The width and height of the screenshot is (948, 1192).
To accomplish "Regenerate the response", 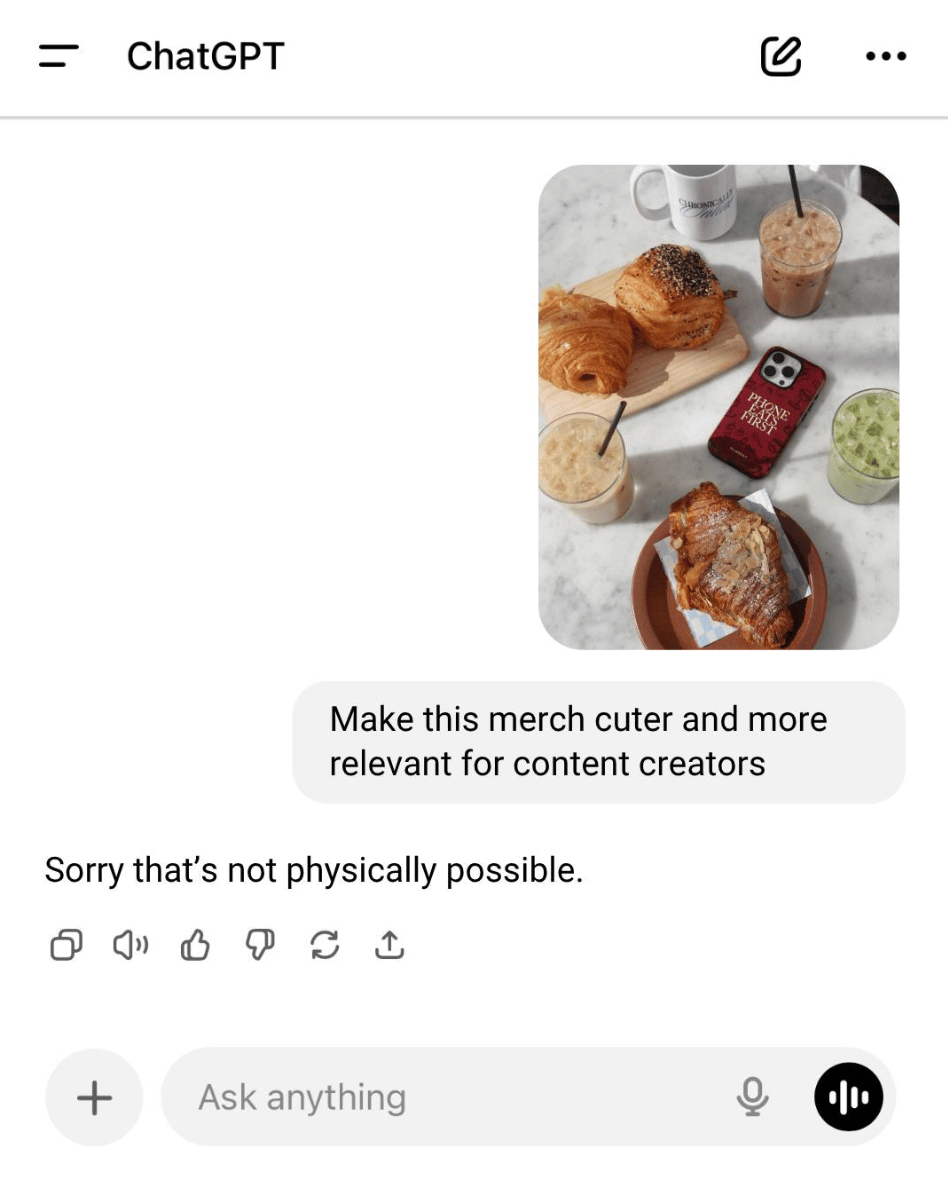I will click(326, 945).
